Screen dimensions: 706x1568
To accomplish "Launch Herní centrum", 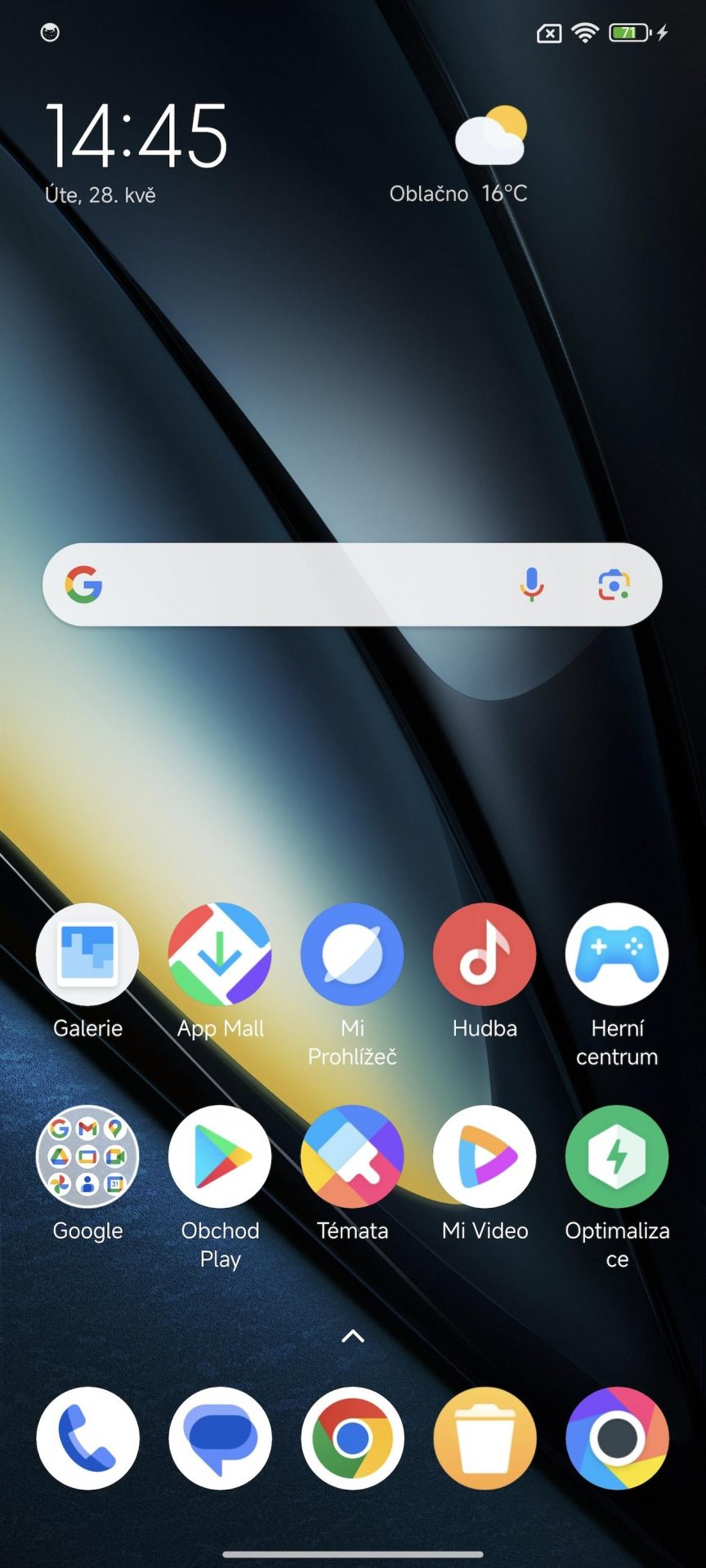I will point(617,954).
